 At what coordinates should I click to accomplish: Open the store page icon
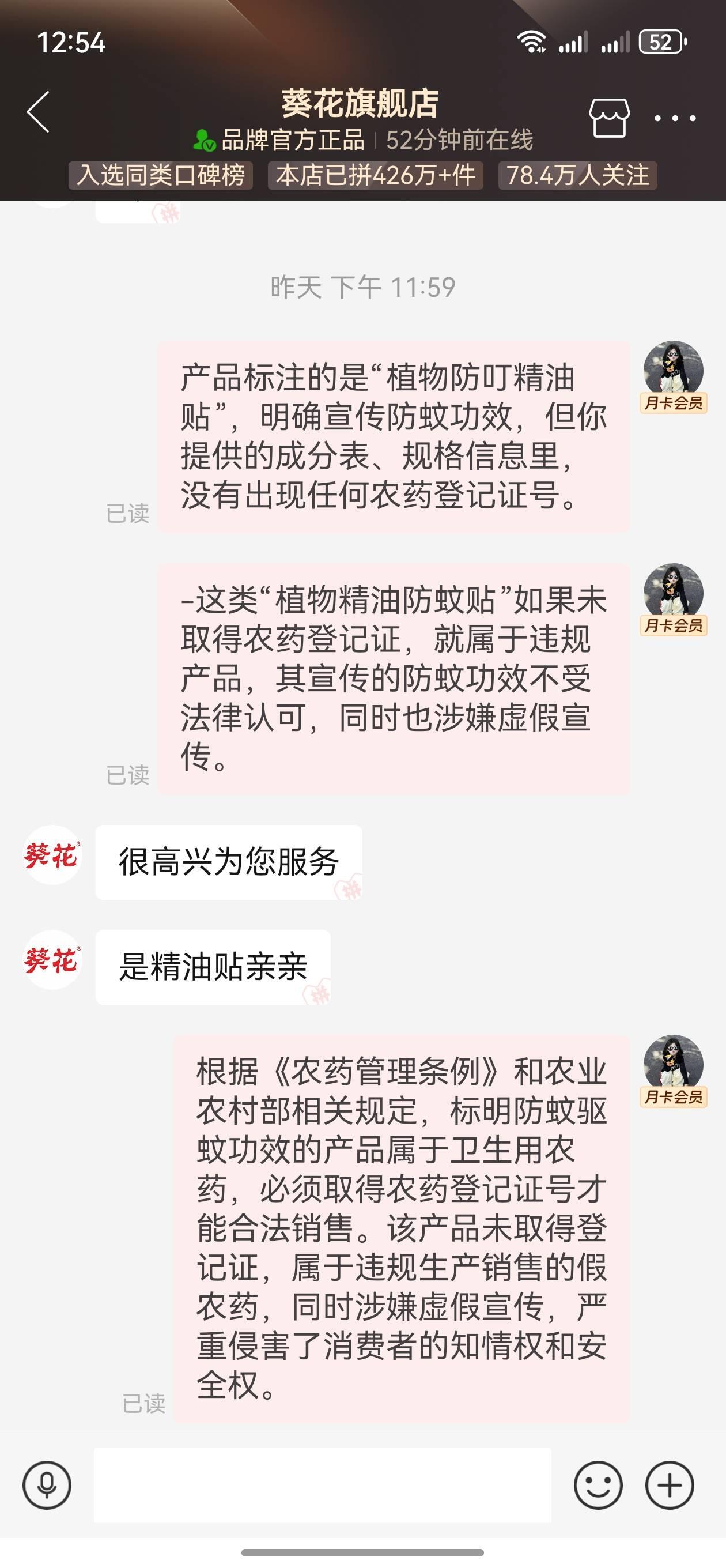(608, 118)
